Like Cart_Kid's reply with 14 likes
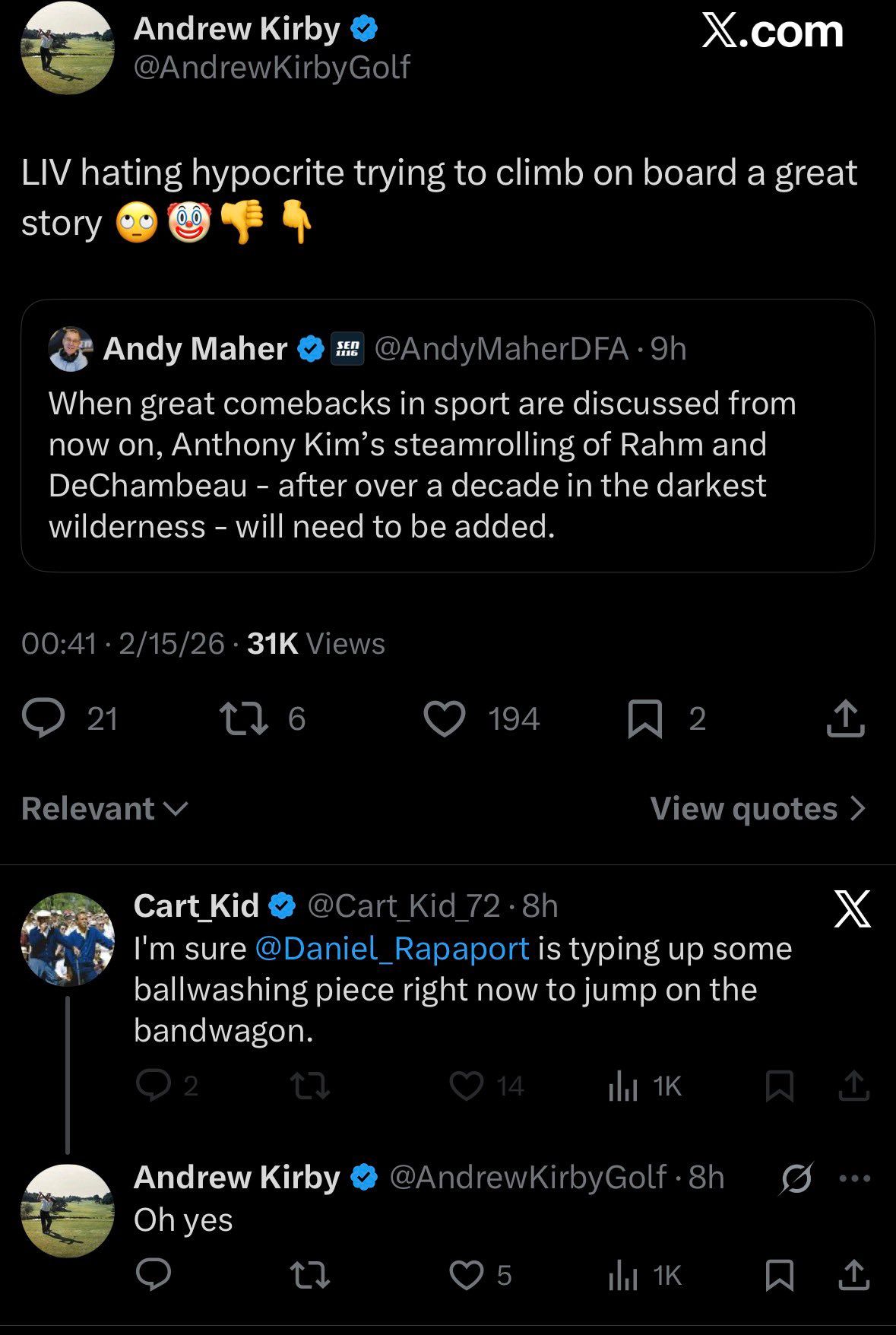The height and width of the screenshot is (1335, 896). pyautogui.click(x=467, y=1086)
